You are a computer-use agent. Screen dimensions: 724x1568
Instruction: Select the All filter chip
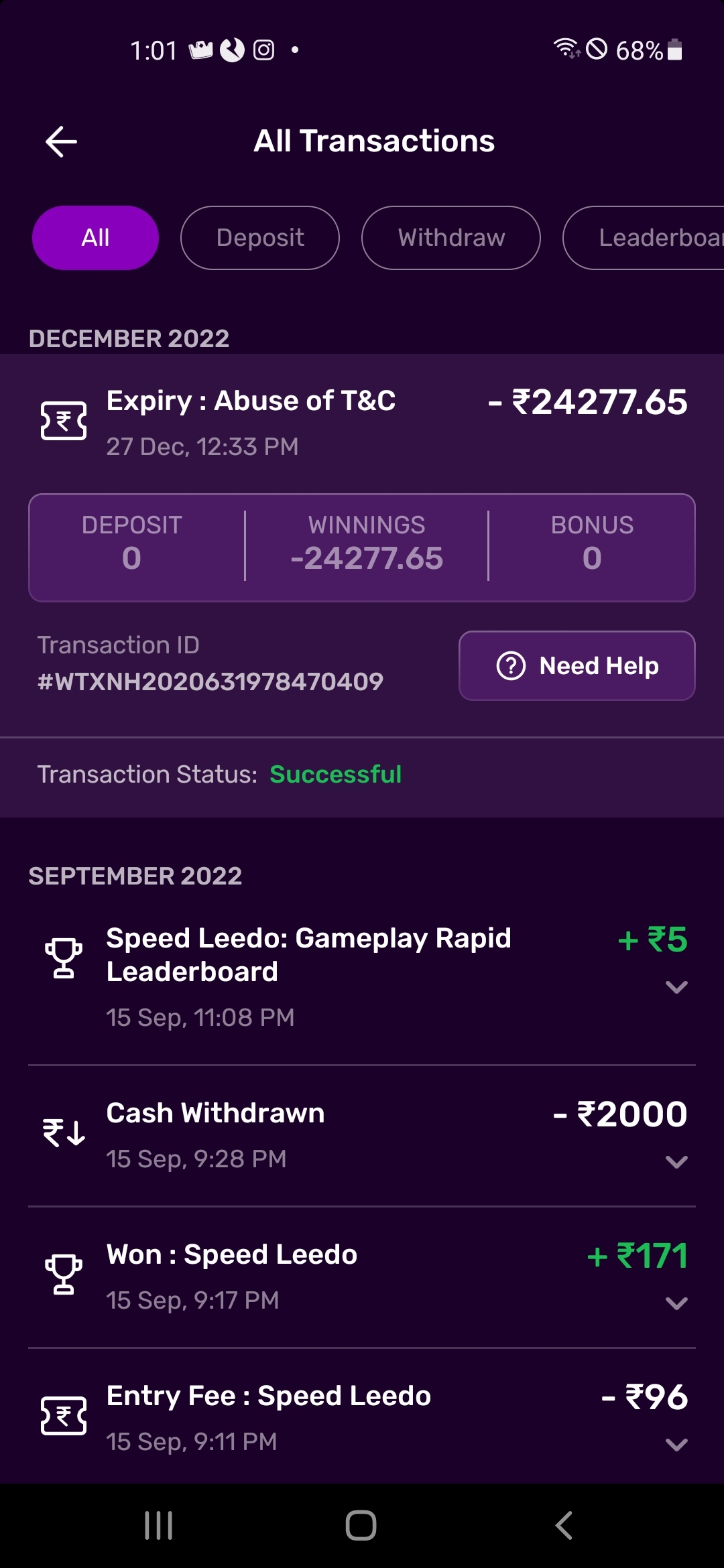click(x=95, y=238)
